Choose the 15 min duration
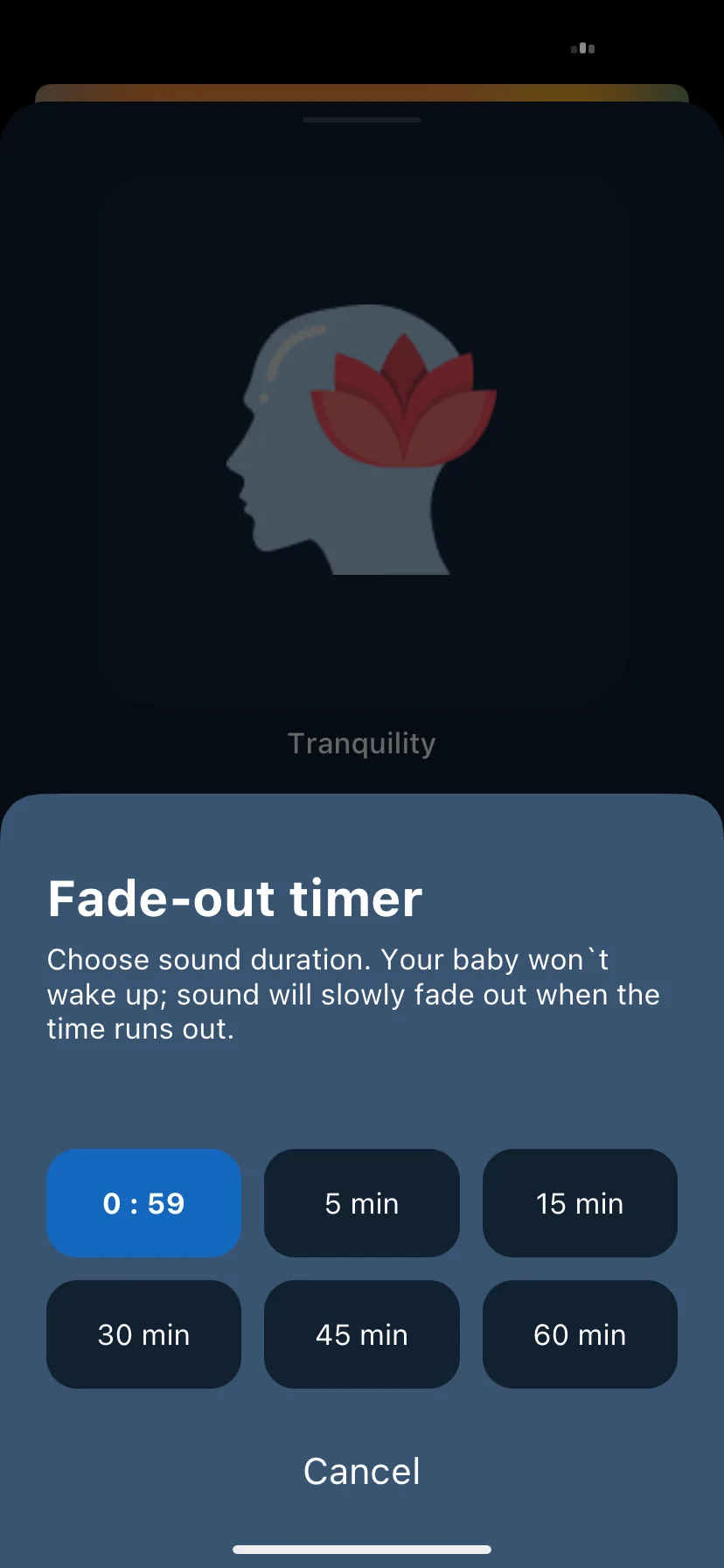The height and width of the screenshot is (1568, 724). click(x=580, y=1203)
